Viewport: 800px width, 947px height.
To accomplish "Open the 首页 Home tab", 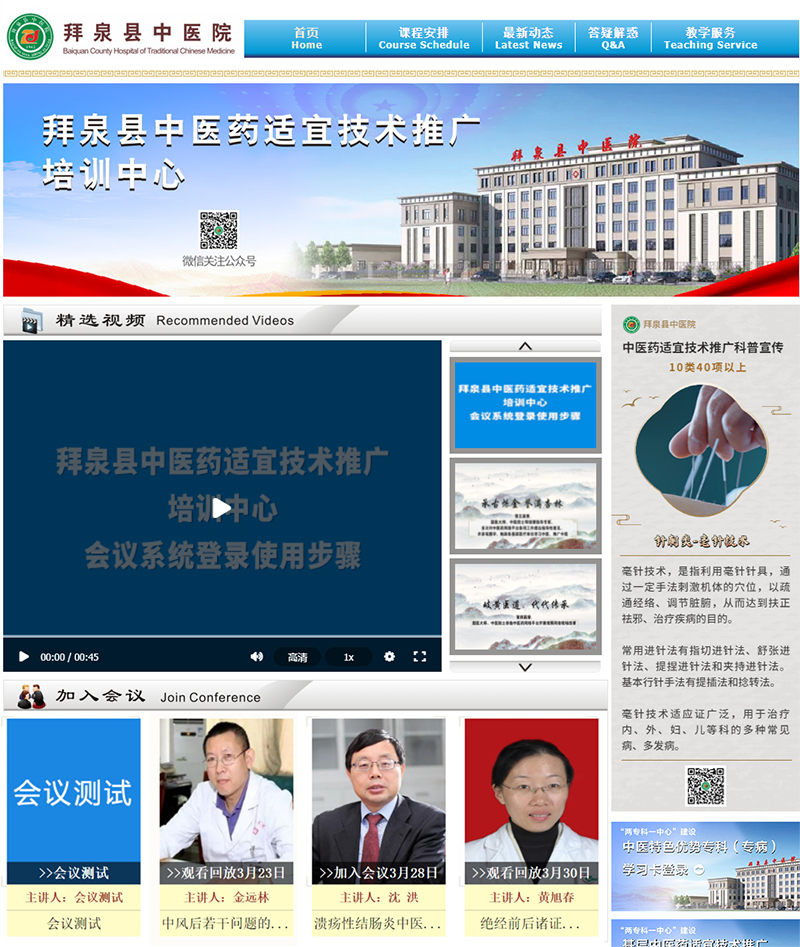I will (x=306, y=38).
